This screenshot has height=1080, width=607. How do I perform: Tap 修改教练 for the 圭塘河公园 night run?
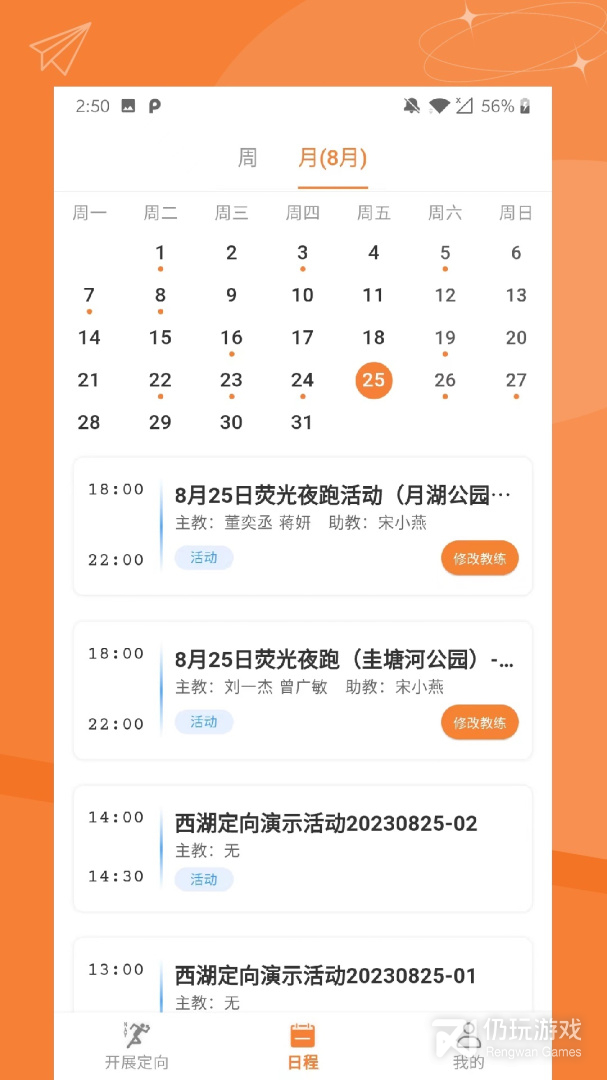(479, 723)
